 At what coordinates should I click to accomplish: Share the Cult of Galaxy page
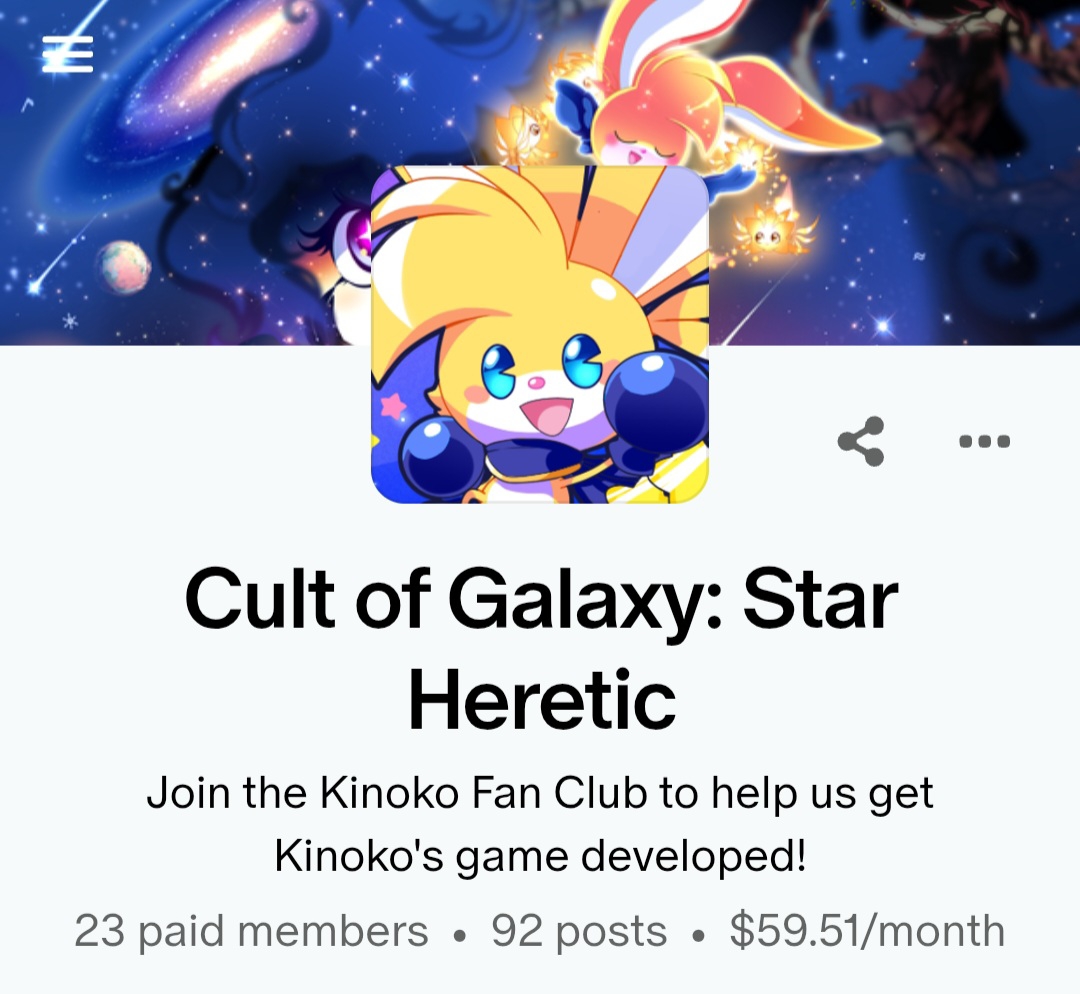pyautogui.click(x=861, y=441)
